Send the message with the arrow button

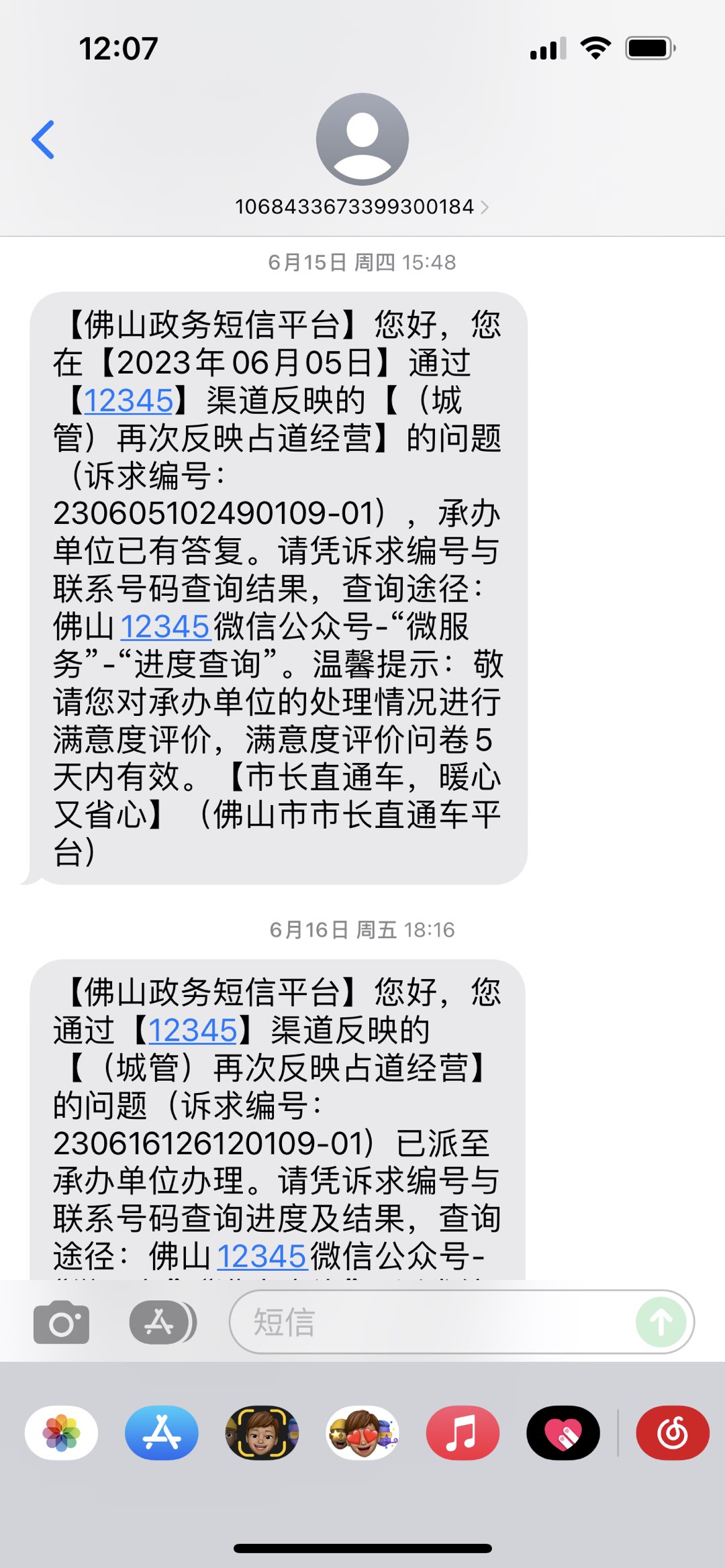coord(661,1322)
